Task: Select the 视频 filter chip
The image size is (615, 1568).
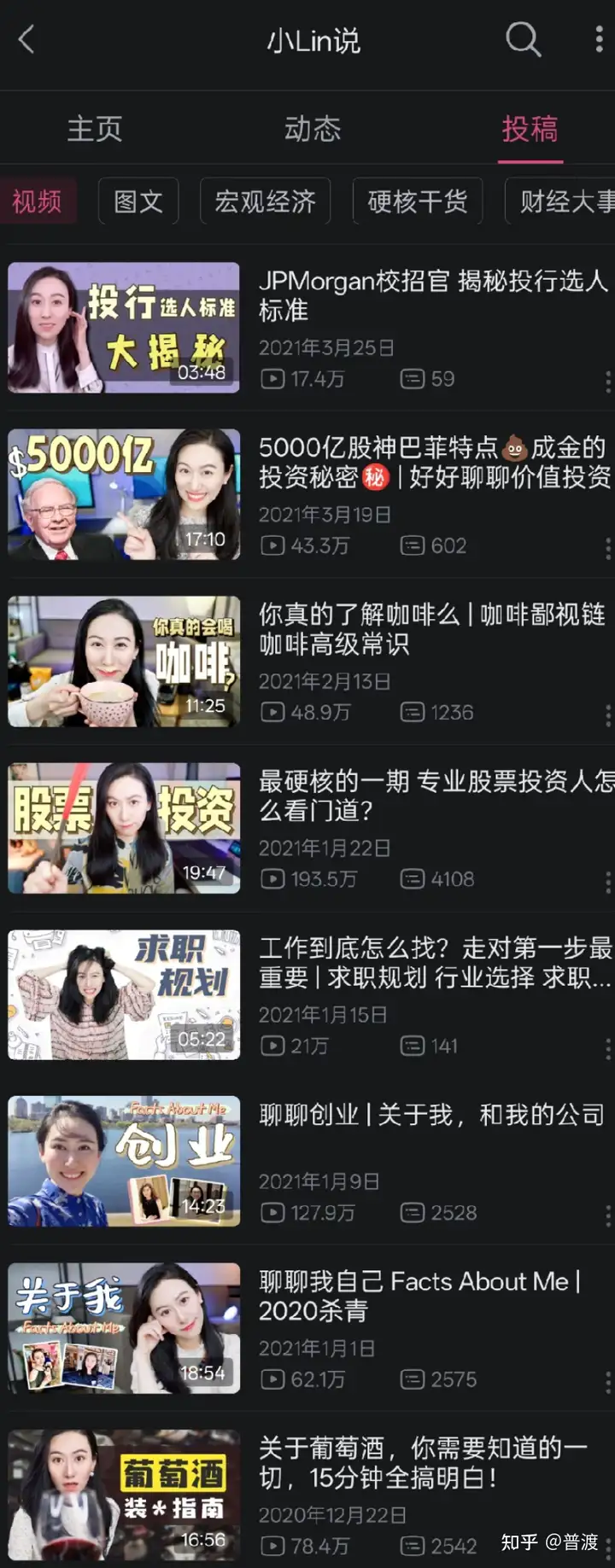Action: [x=38, y=201]
